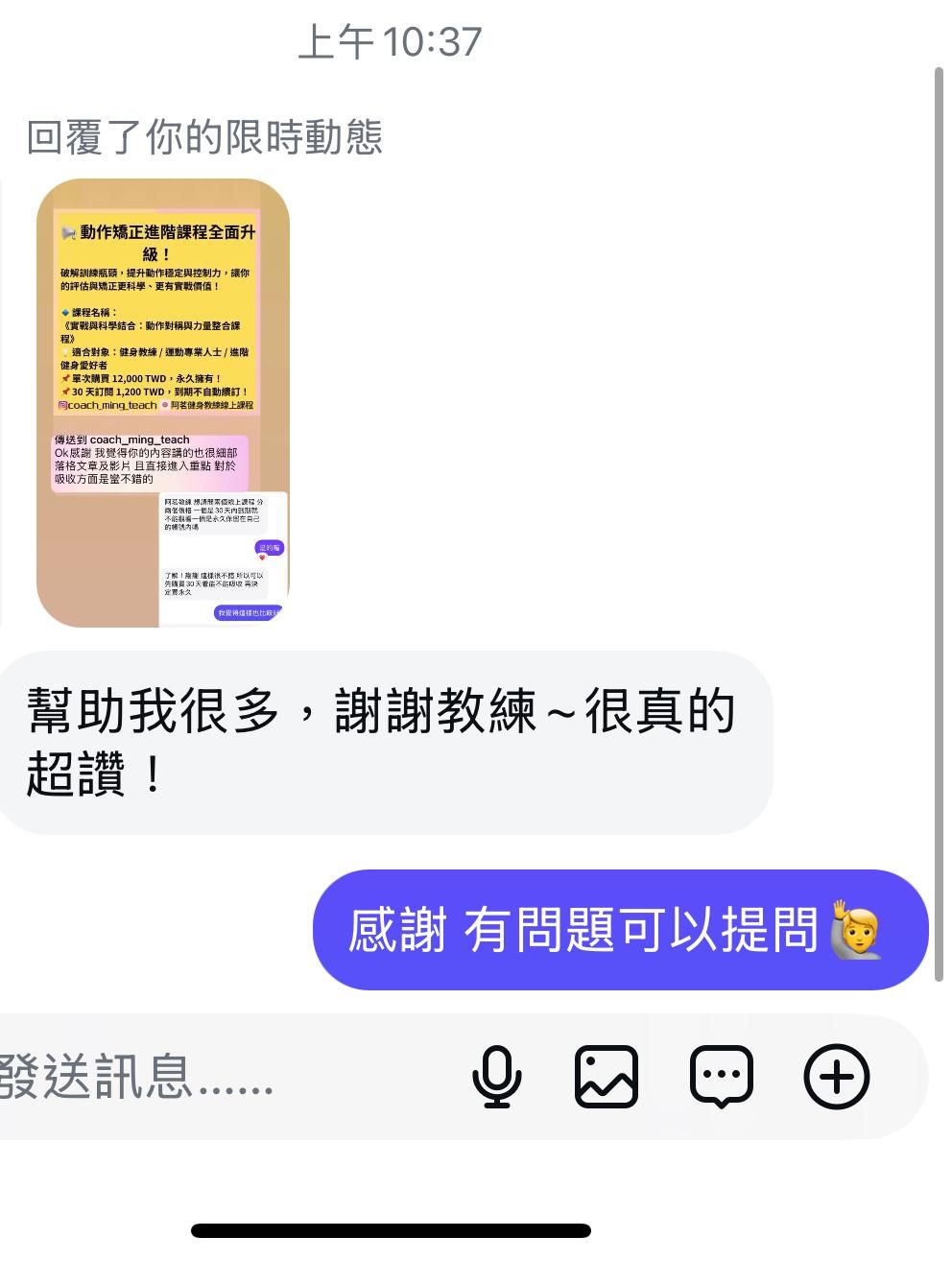Open the replied story thumbnail

click(x=162, y=403)
